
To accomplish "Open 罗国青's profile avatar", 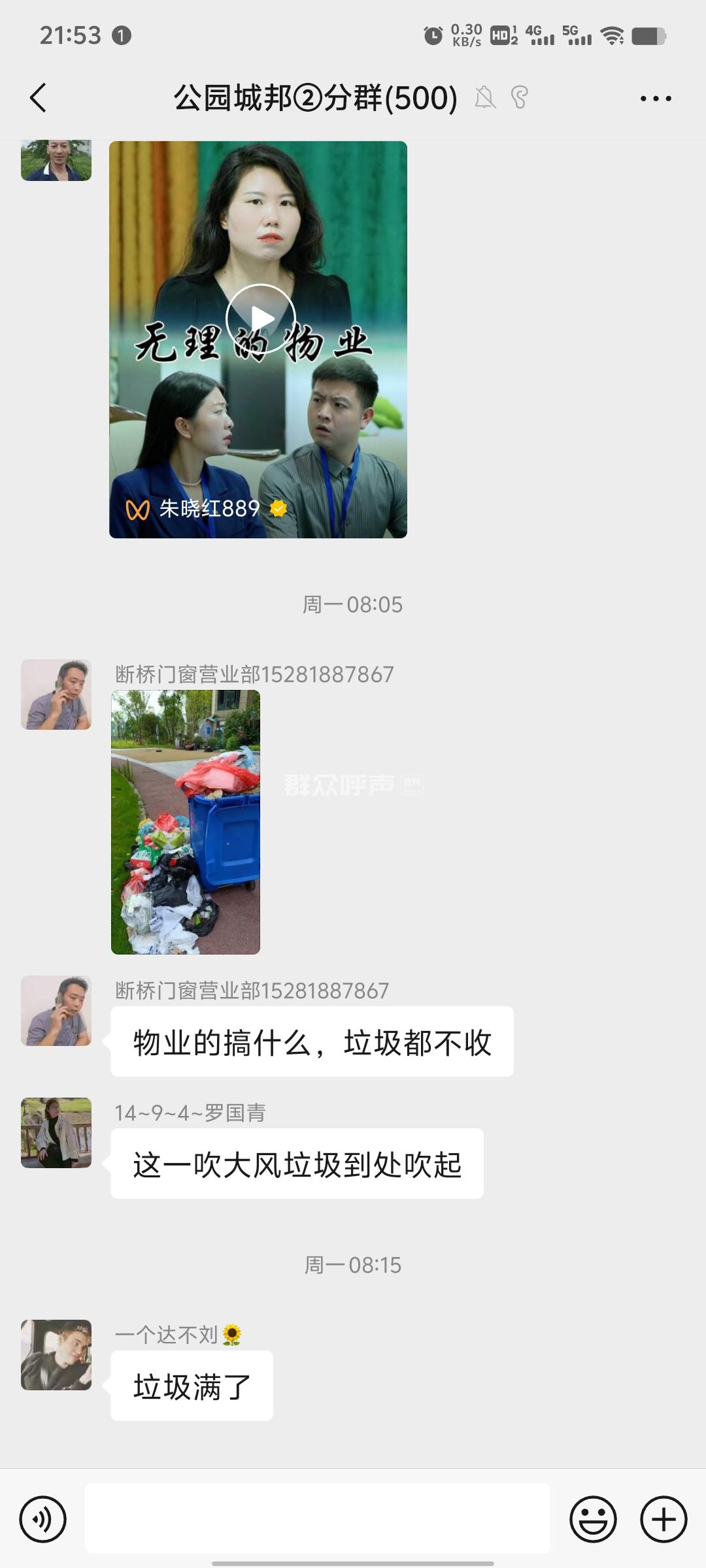I will click(56, 1133).
